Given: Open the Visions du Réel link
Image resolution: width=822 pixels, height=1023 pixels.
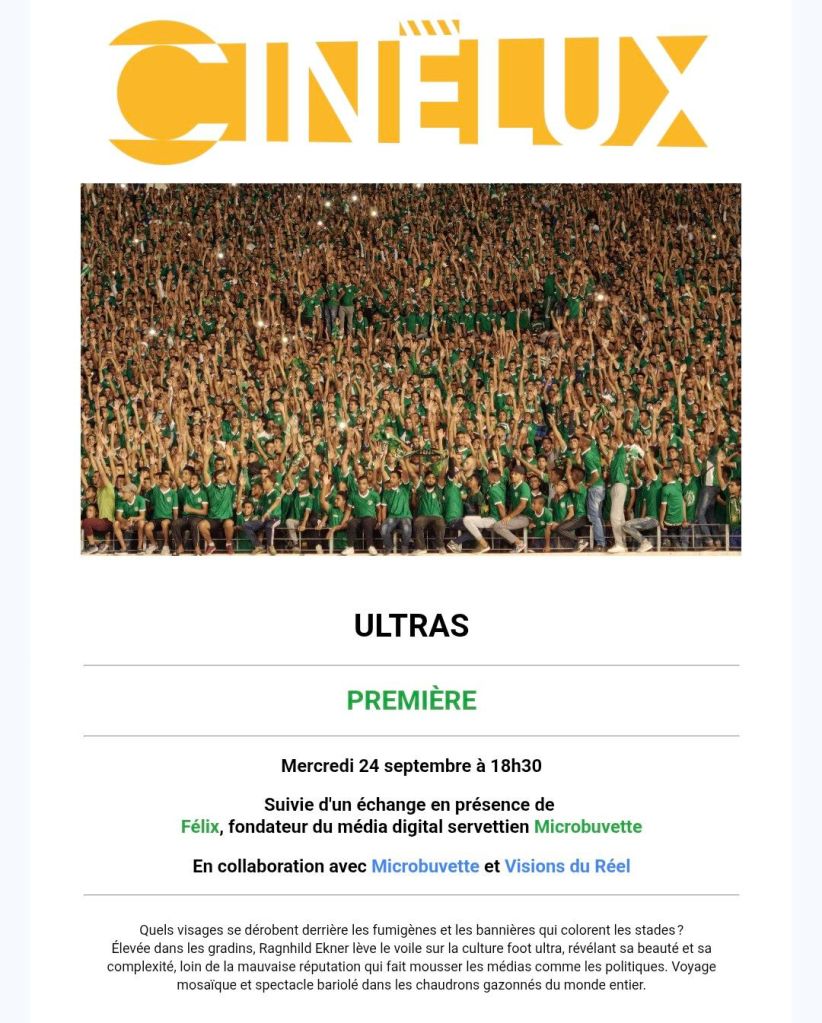Looking at the screenshot, I should pos(567,866).
